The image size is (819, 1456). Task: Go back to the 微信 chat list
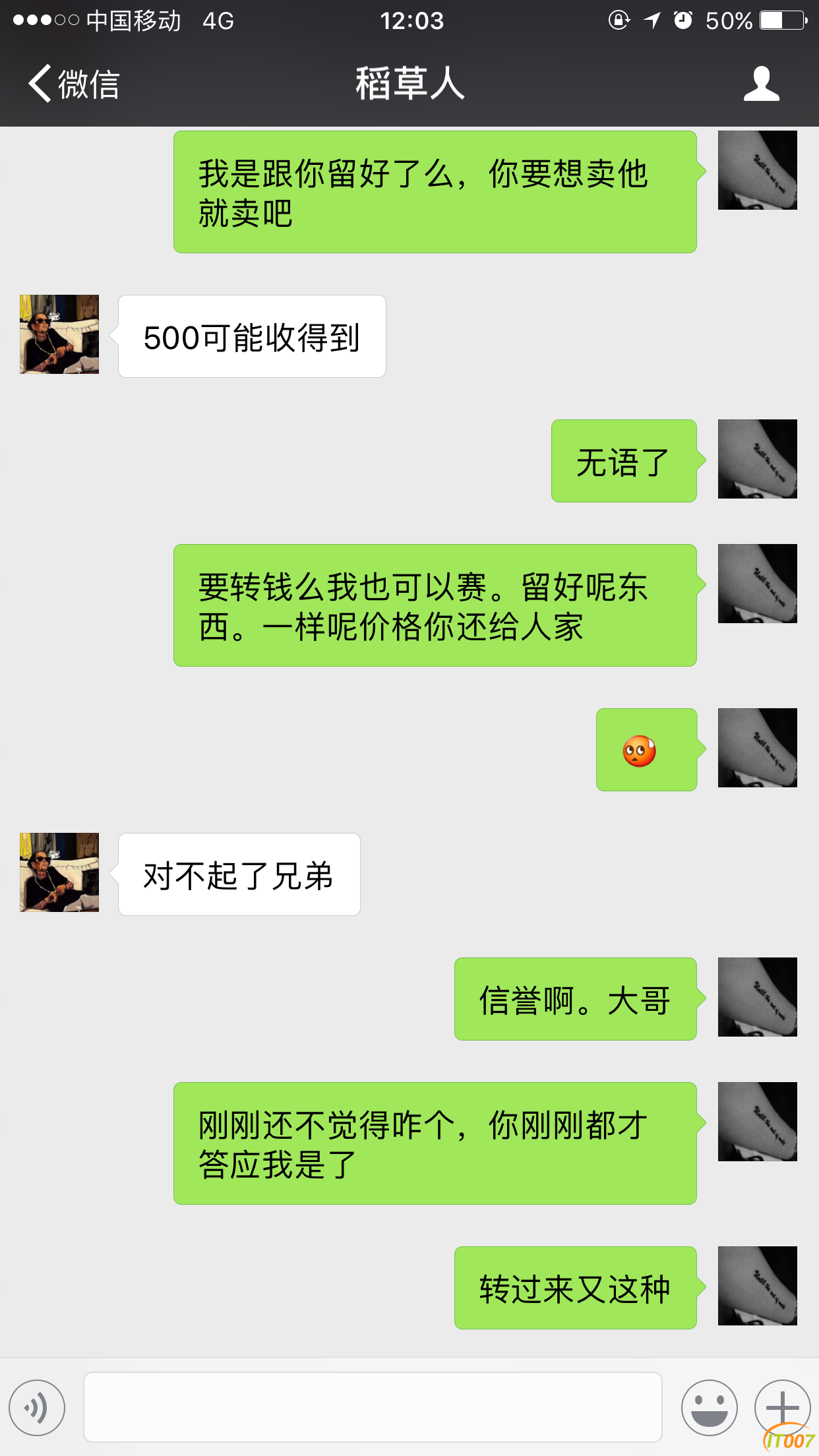pos(73,84)
